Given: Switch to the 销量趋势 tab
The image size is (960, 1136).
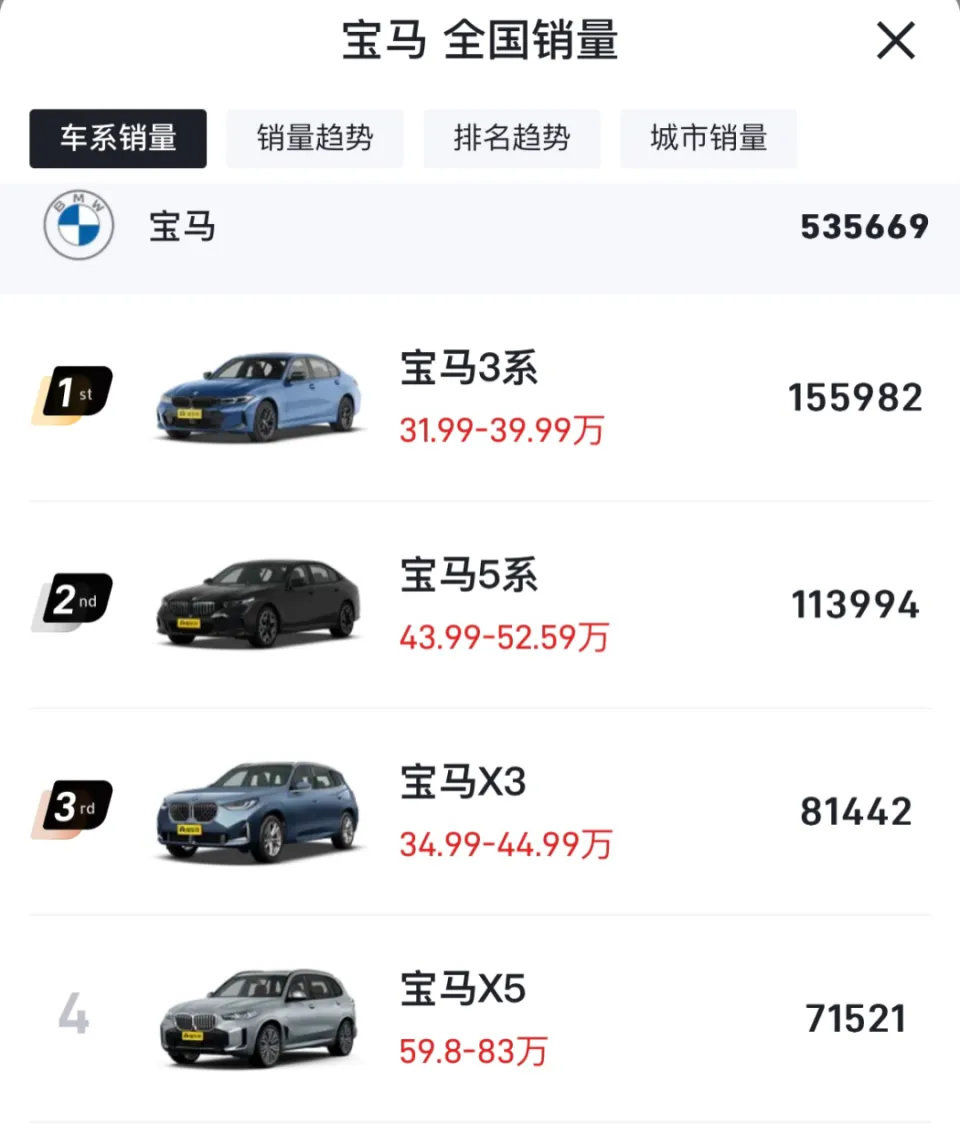Looking at the screenshot, I should (x=314, y=139).
